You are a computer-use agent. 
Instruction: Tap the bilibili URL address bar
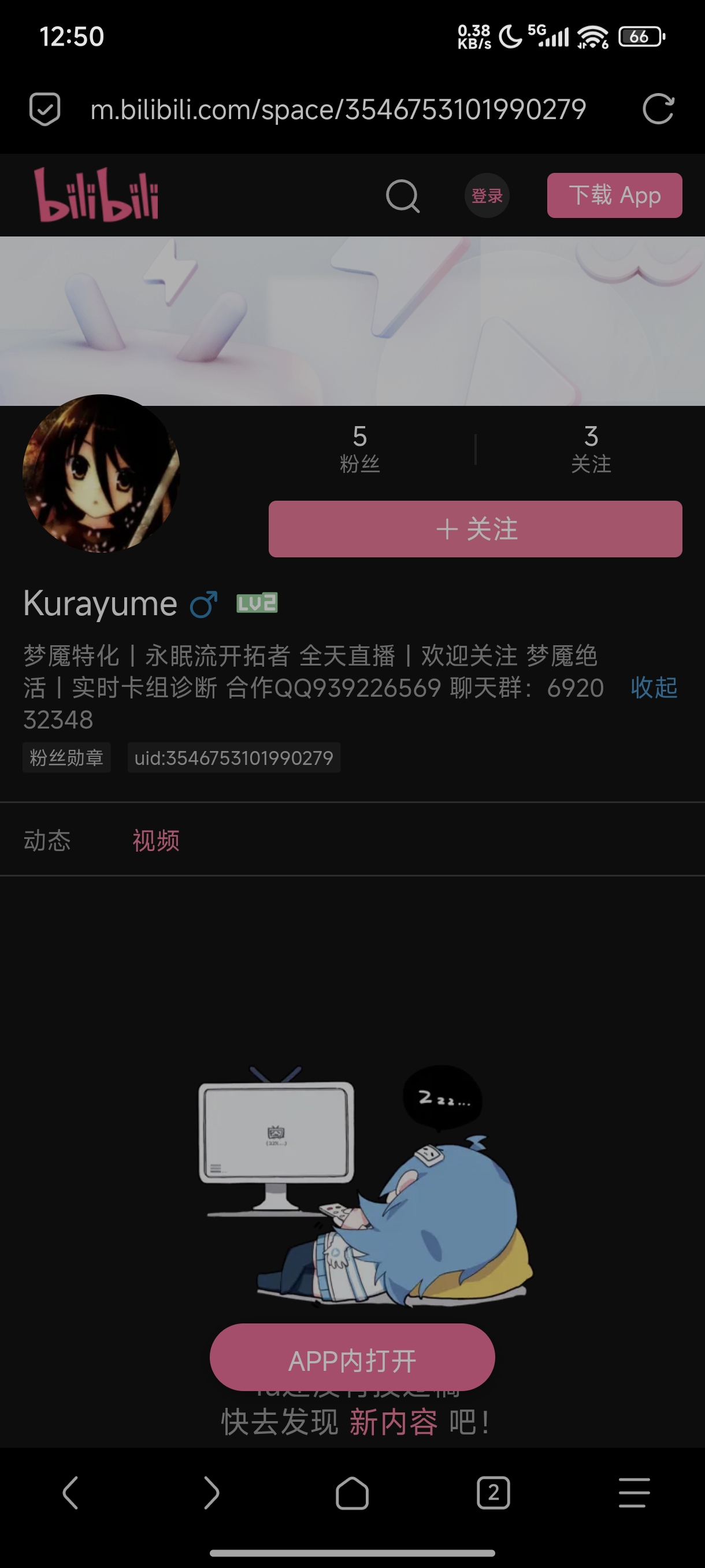click(338, 110)
